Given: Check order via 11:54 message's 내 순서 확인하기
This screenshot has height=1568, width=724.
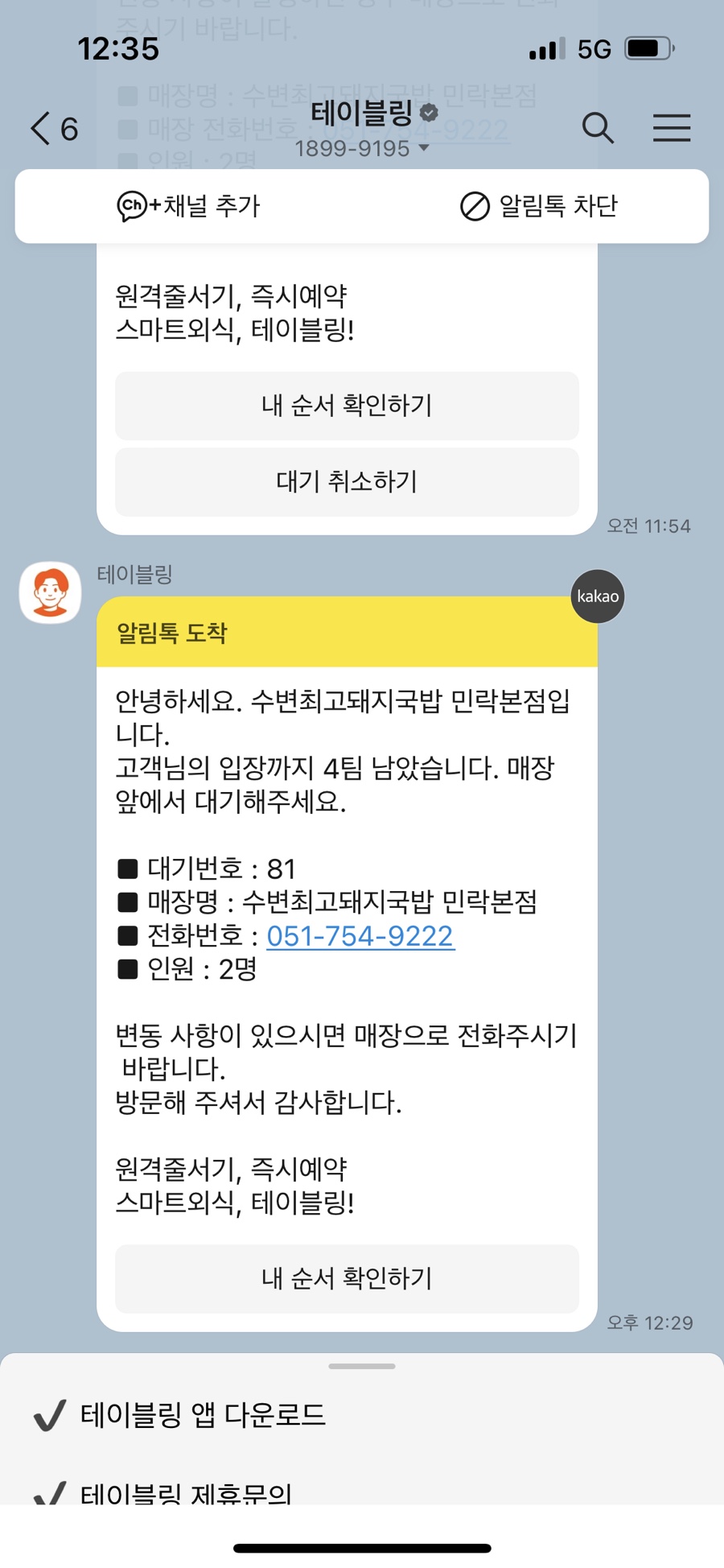Looking at the screenshot, I should (x=347, y=405).
